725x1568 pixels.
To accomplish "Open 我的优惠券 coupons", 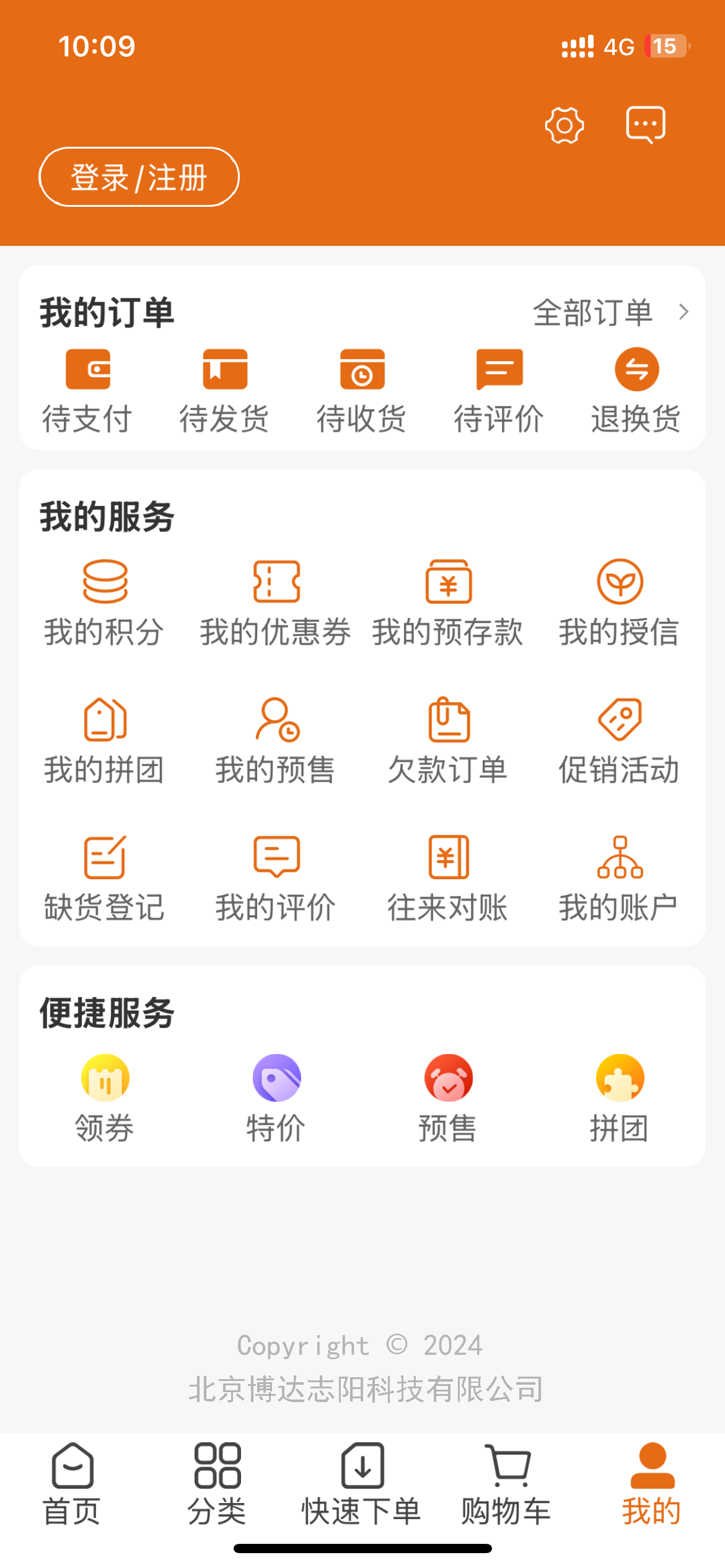I will 276,603.
